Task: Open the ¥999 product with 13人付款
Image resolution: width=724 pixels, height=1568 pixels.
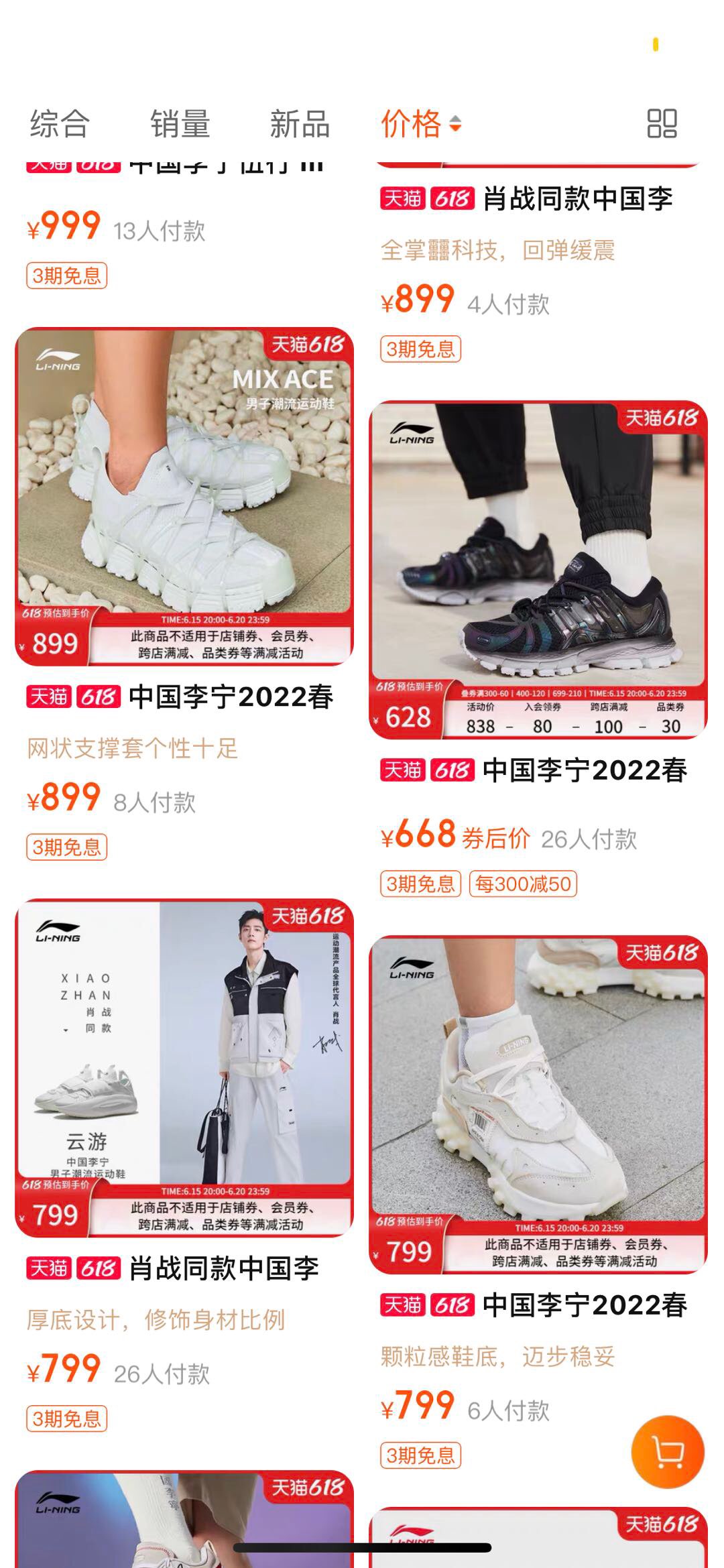Action: tap(115, 228)
